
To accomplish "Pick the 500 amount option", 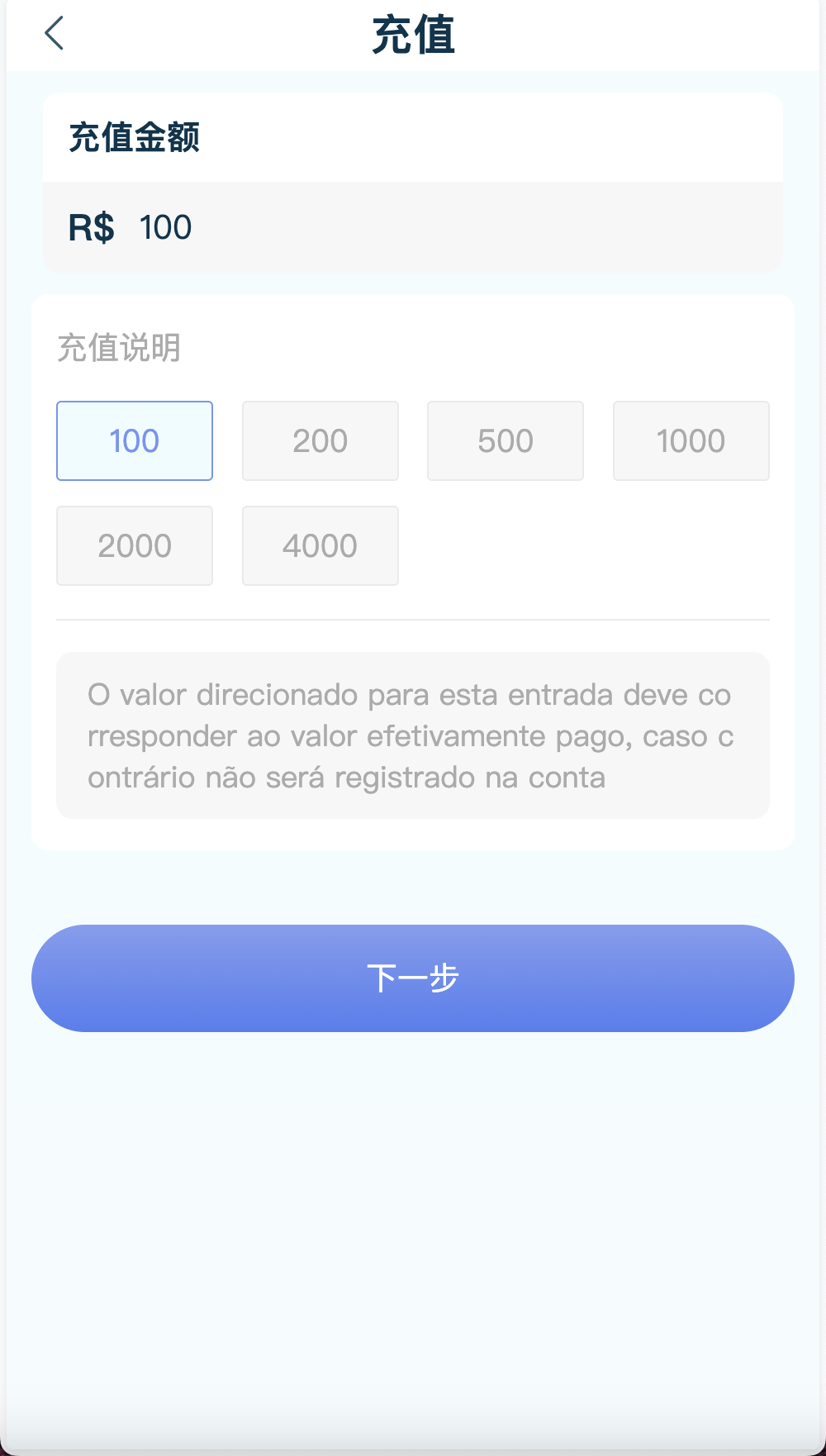I will [506, 441].
